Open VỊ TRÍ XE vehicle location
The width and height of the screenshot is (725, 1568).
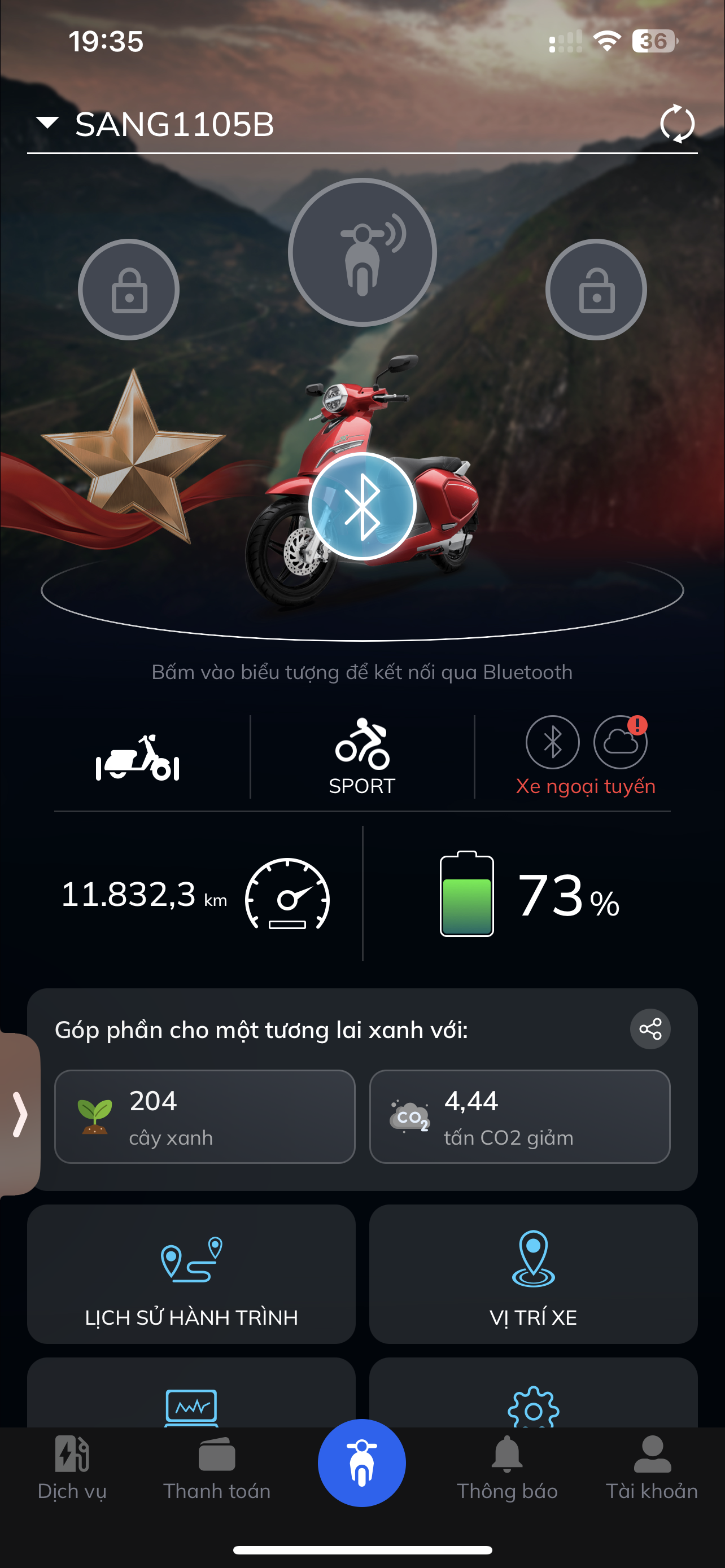pyautogui.click(x=533, y=1274)
